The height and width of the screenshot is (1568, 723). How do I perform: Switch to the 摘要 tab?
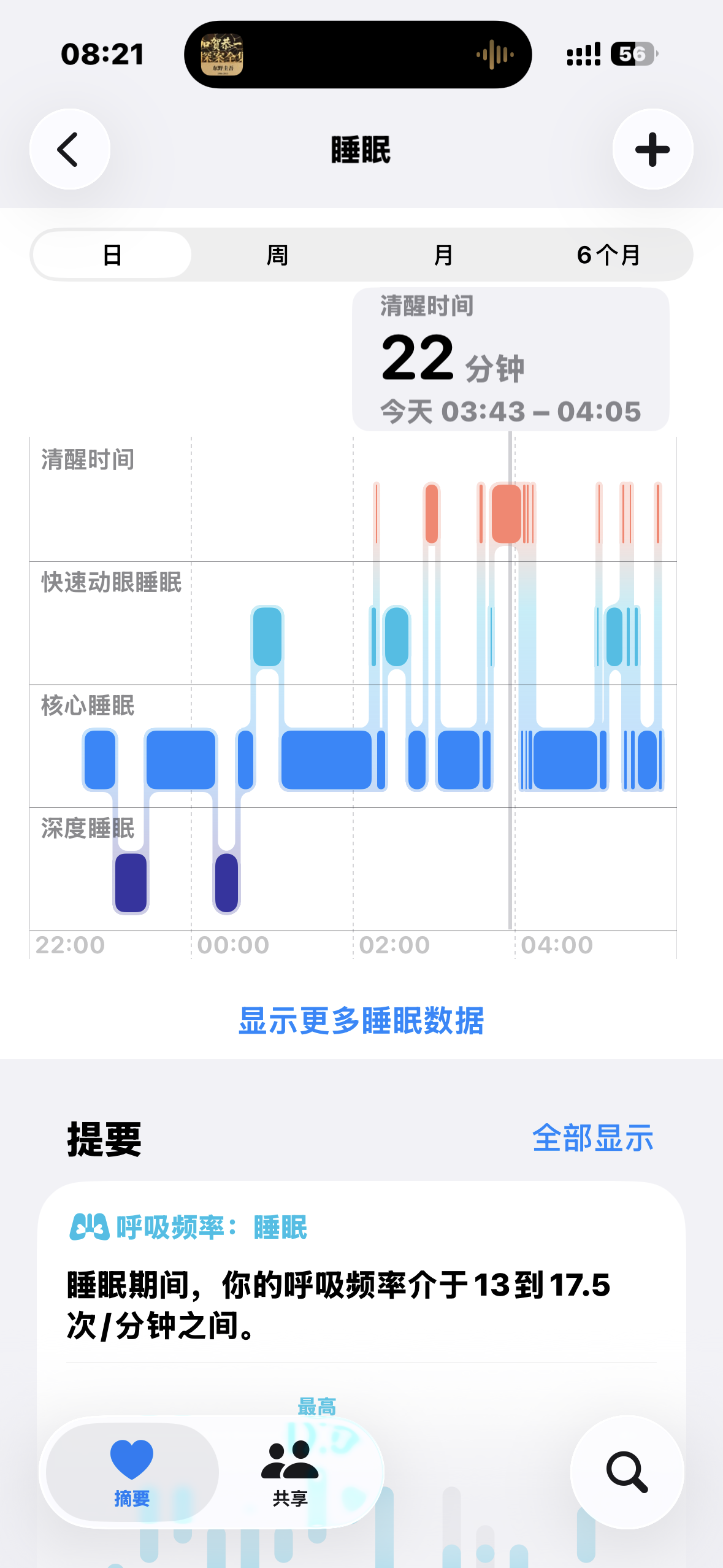click(x=132, y=1472)
